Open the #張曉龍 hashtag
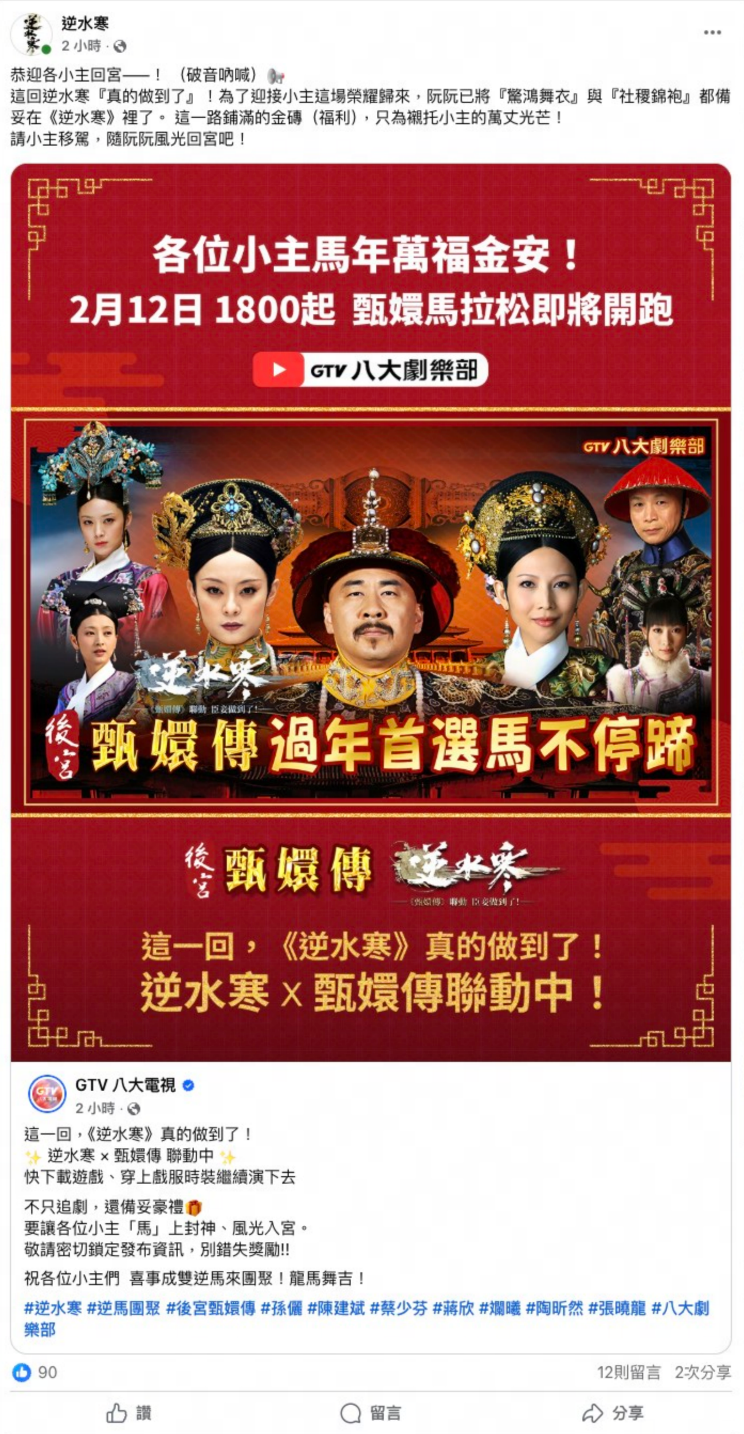The image size is (744, 1434). 616,1308
